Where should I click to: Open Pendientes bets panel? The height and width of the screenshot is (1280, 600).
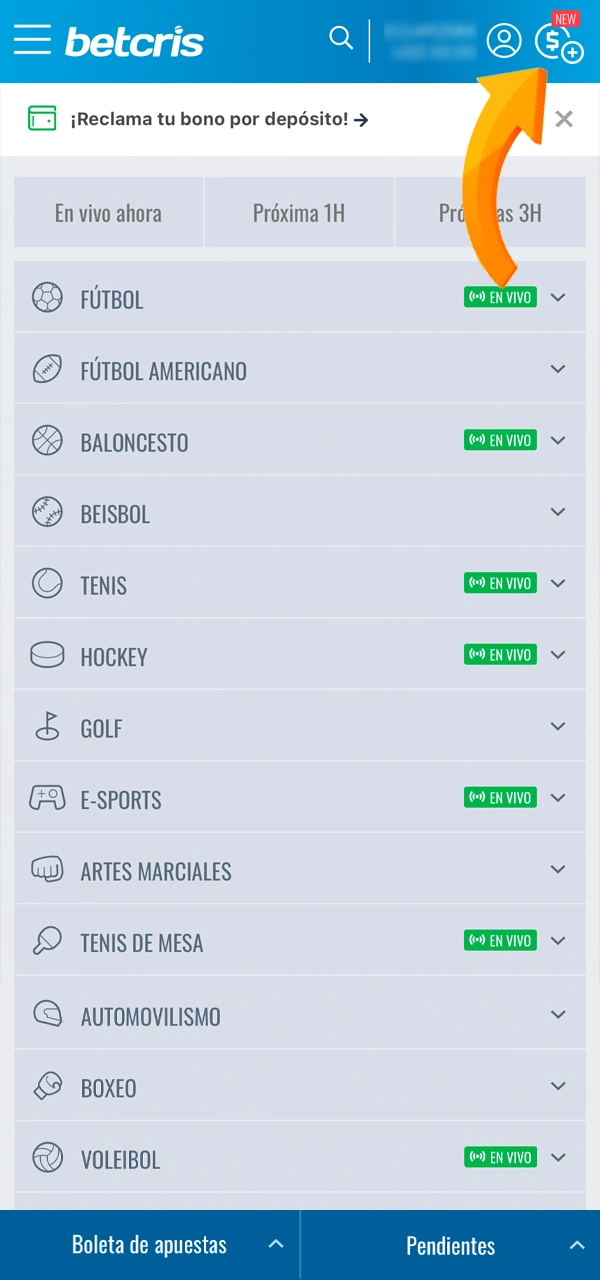click(450, 1245)
